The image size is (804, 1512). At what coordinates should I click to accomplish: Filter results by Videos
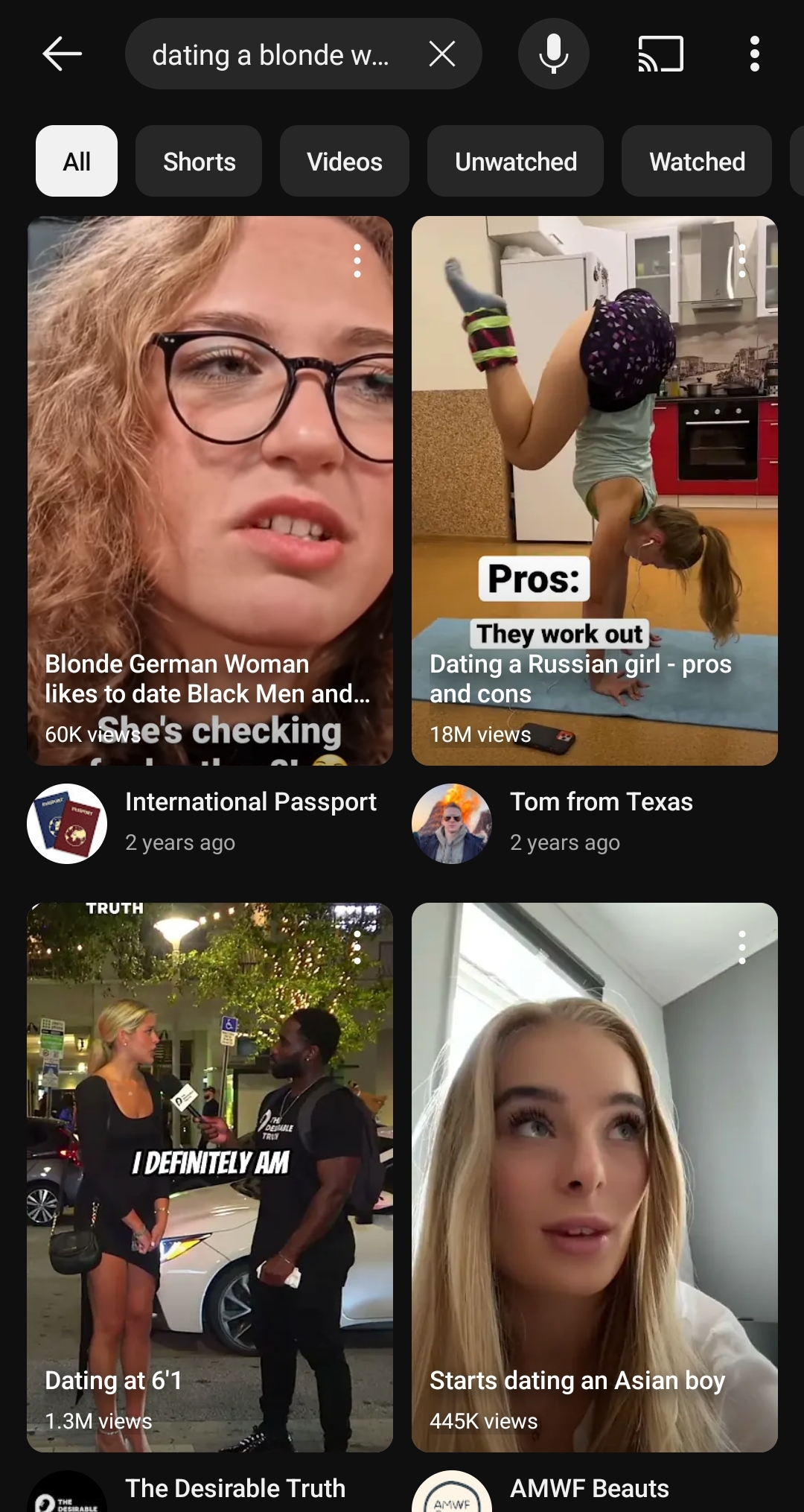click(x=345, y=161)
